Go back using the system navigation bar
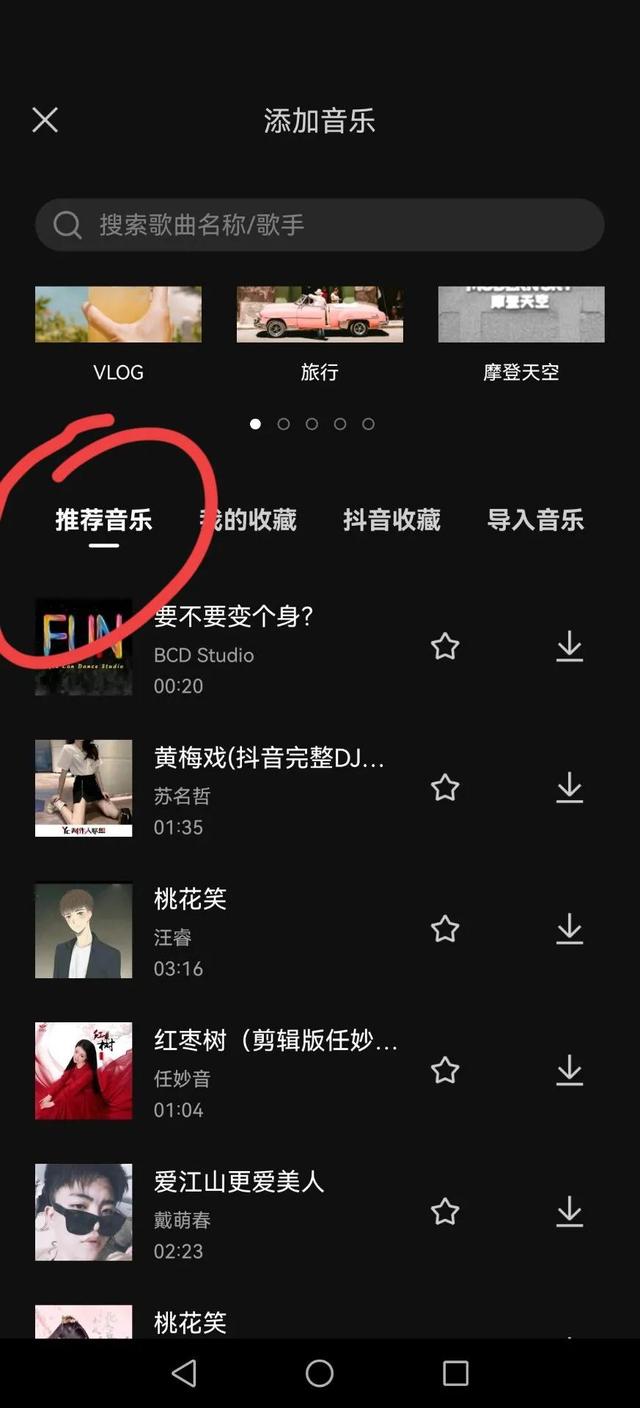640x1408 pixels. [x=184, y=1373]
